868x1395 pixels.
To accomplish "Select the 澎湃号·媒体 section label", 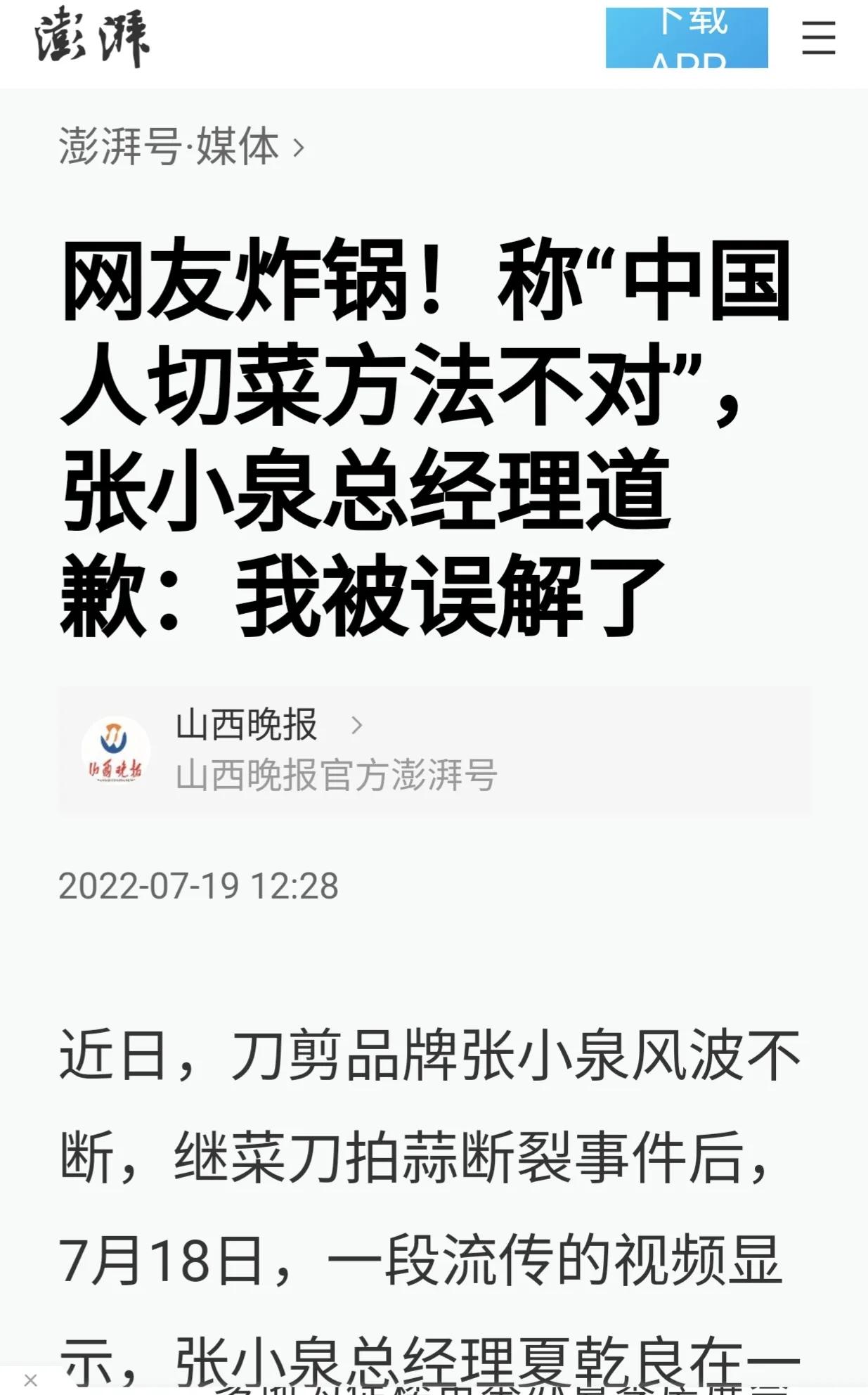I will pyautogui.click(x=169, y=146).
